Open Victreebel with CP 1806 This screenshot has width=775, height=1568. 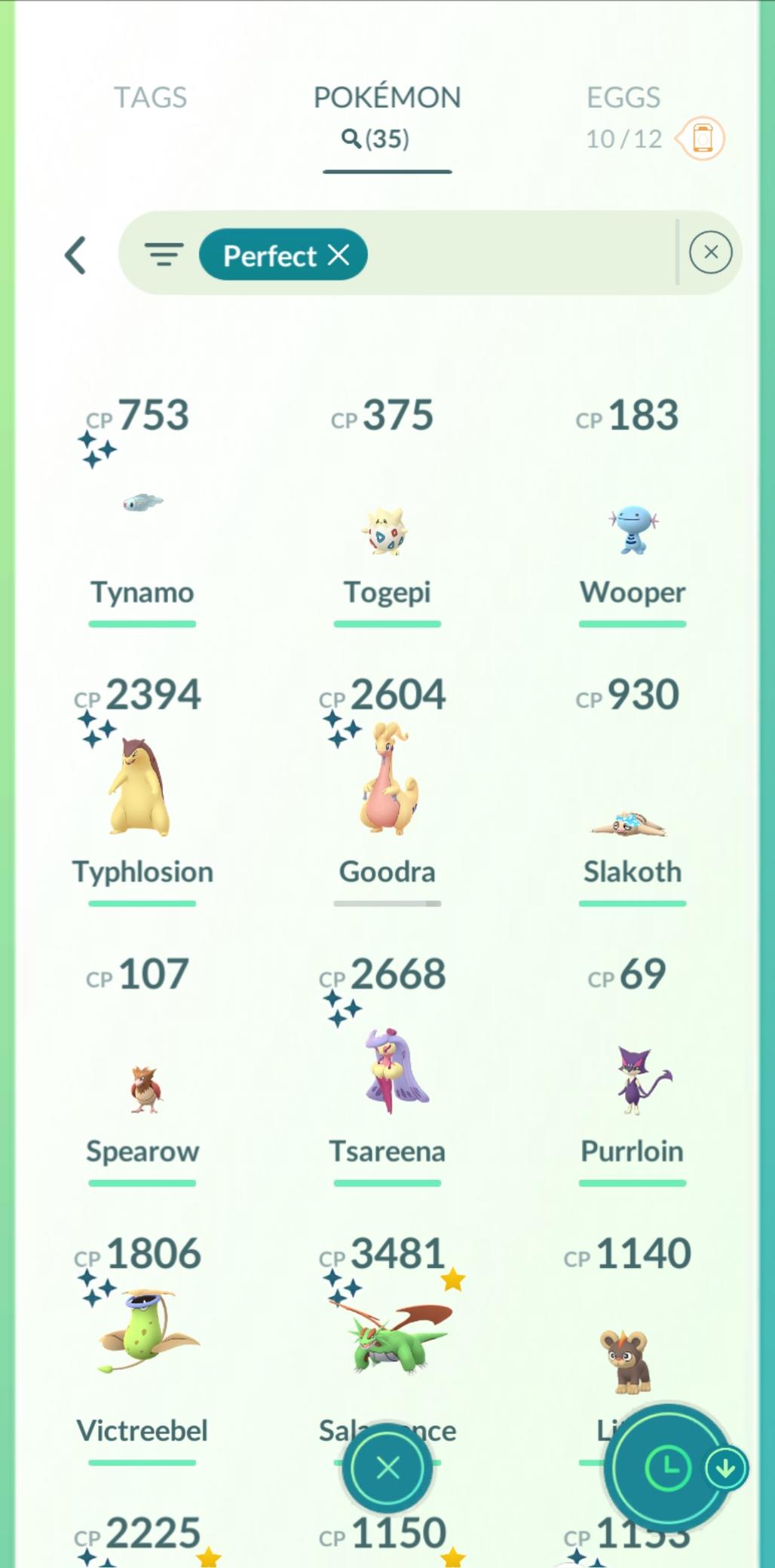pyautogui.click(x=142, y=1334)
